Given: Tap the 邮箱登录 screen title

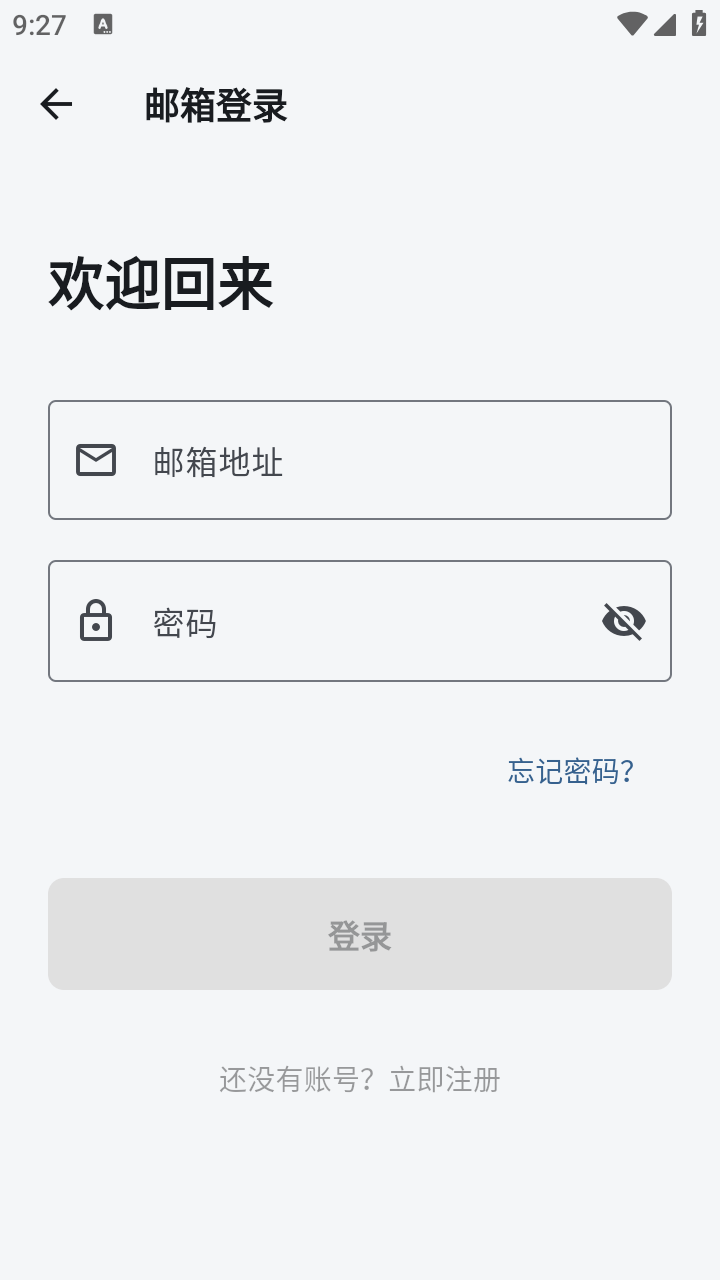Looking at the screenshot, I should pos(216,105).
